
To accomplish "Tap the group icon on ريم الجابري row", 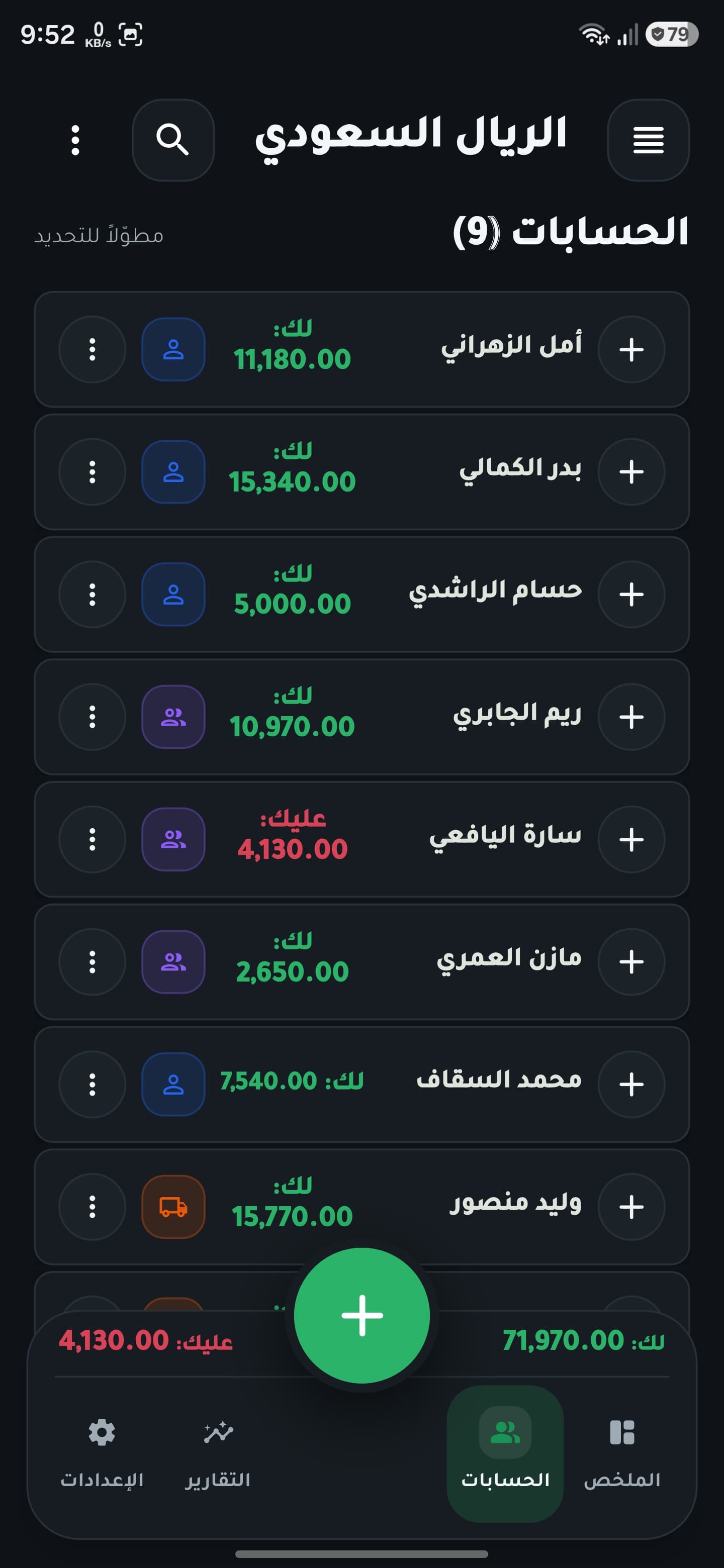I will pyautogui.click(x=173, y=717).
